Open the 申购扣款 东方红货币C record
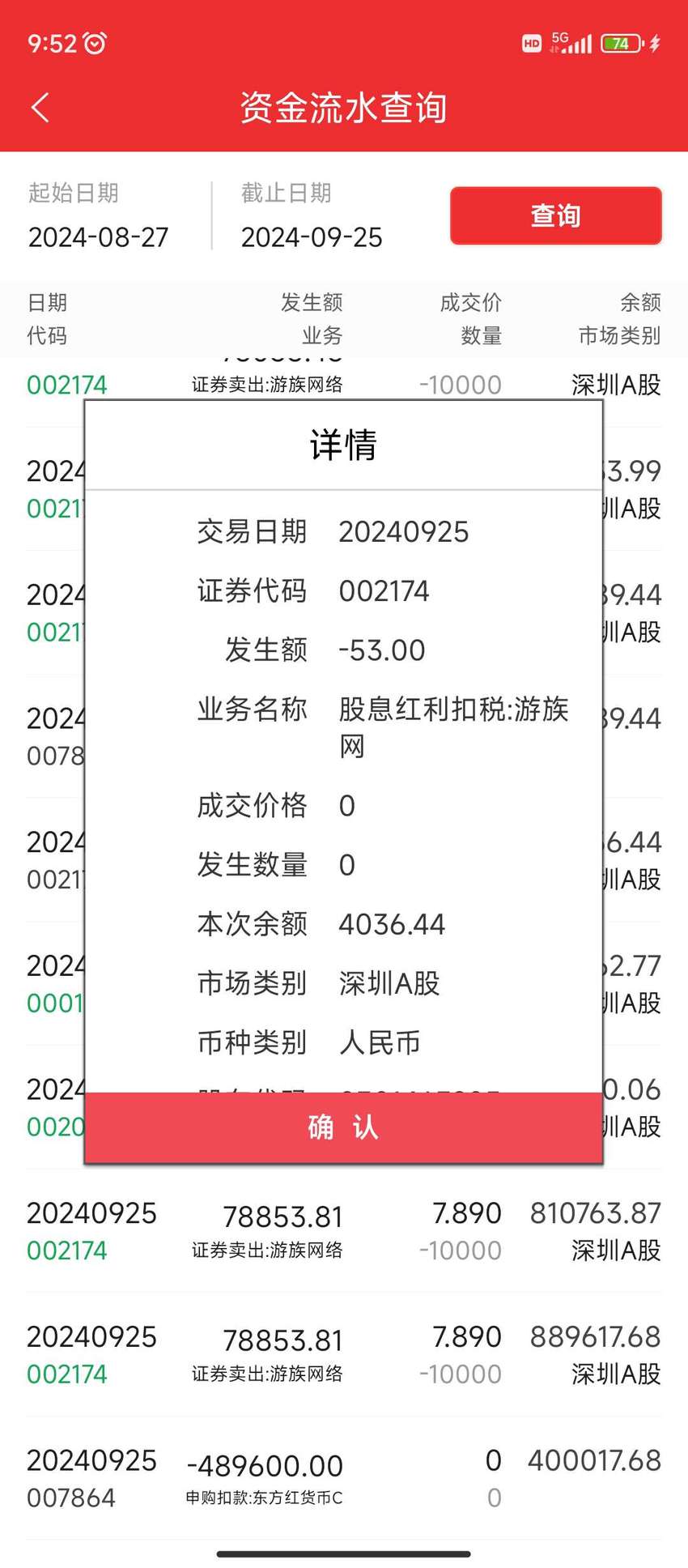The image size is (688, 1568). 344,1479
